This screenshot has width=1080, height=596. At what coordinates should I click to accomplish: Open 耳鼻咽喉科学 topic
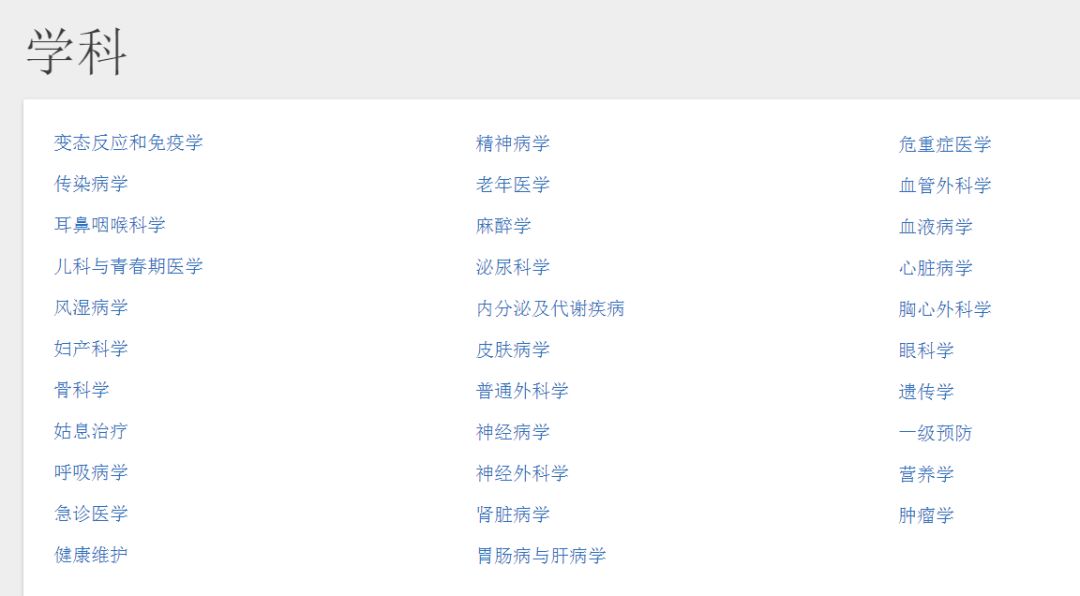tap(110, 225)
